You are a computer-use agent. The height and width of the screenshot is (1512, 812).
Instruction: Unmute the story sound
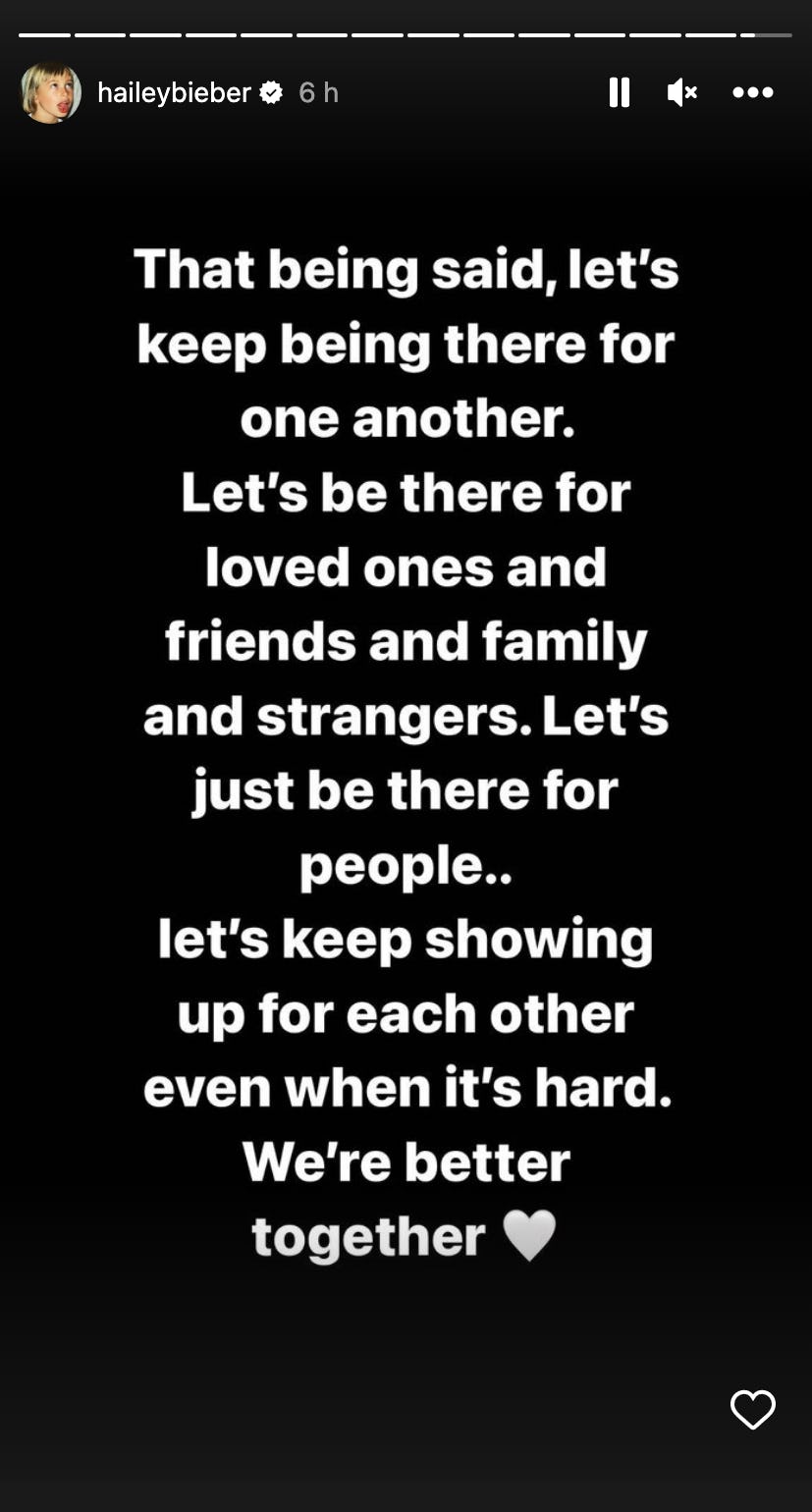pos(681,92)
